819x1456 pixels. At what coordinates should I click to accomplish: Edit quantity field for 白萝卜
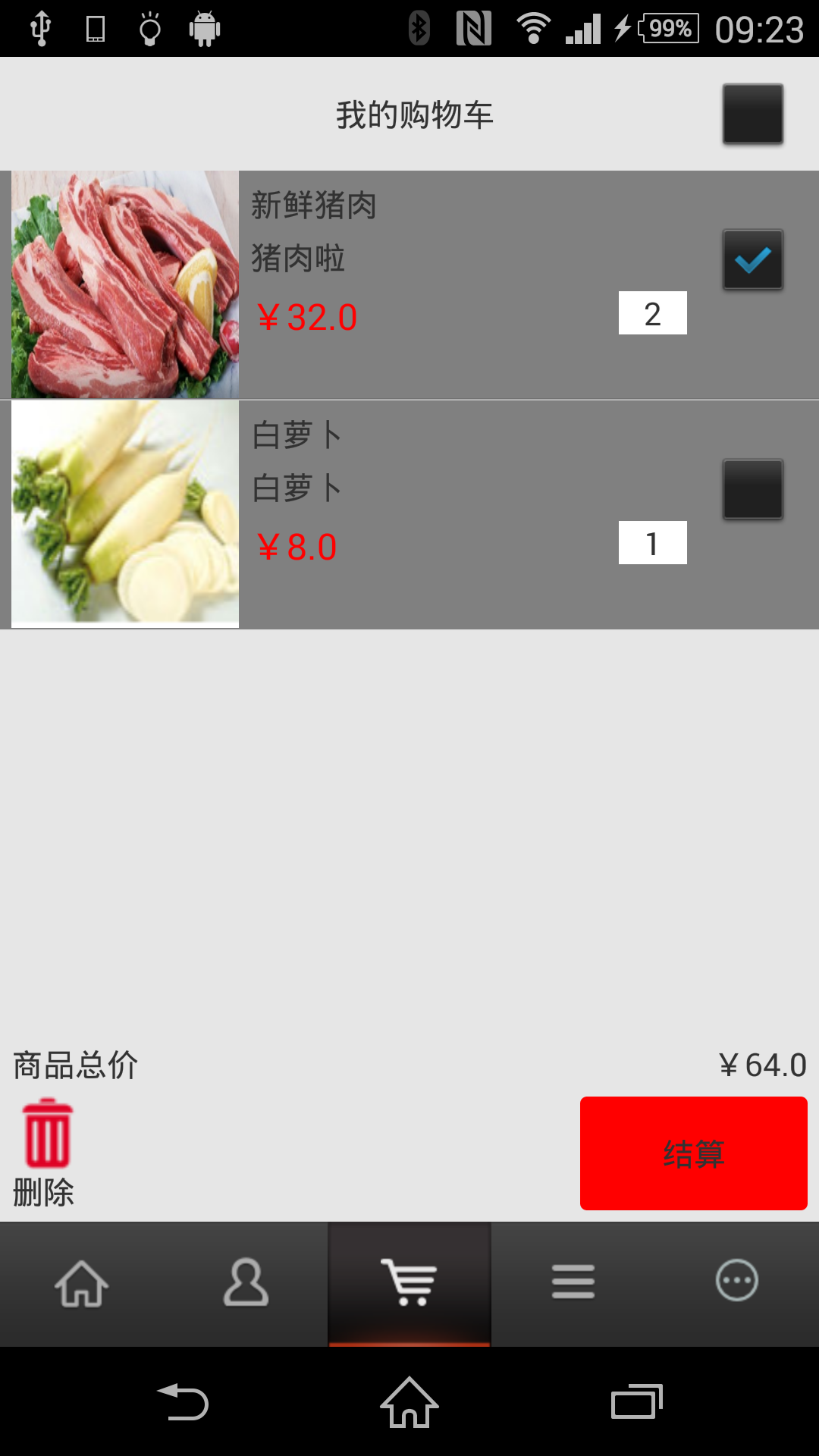click(x=652, y=543)
